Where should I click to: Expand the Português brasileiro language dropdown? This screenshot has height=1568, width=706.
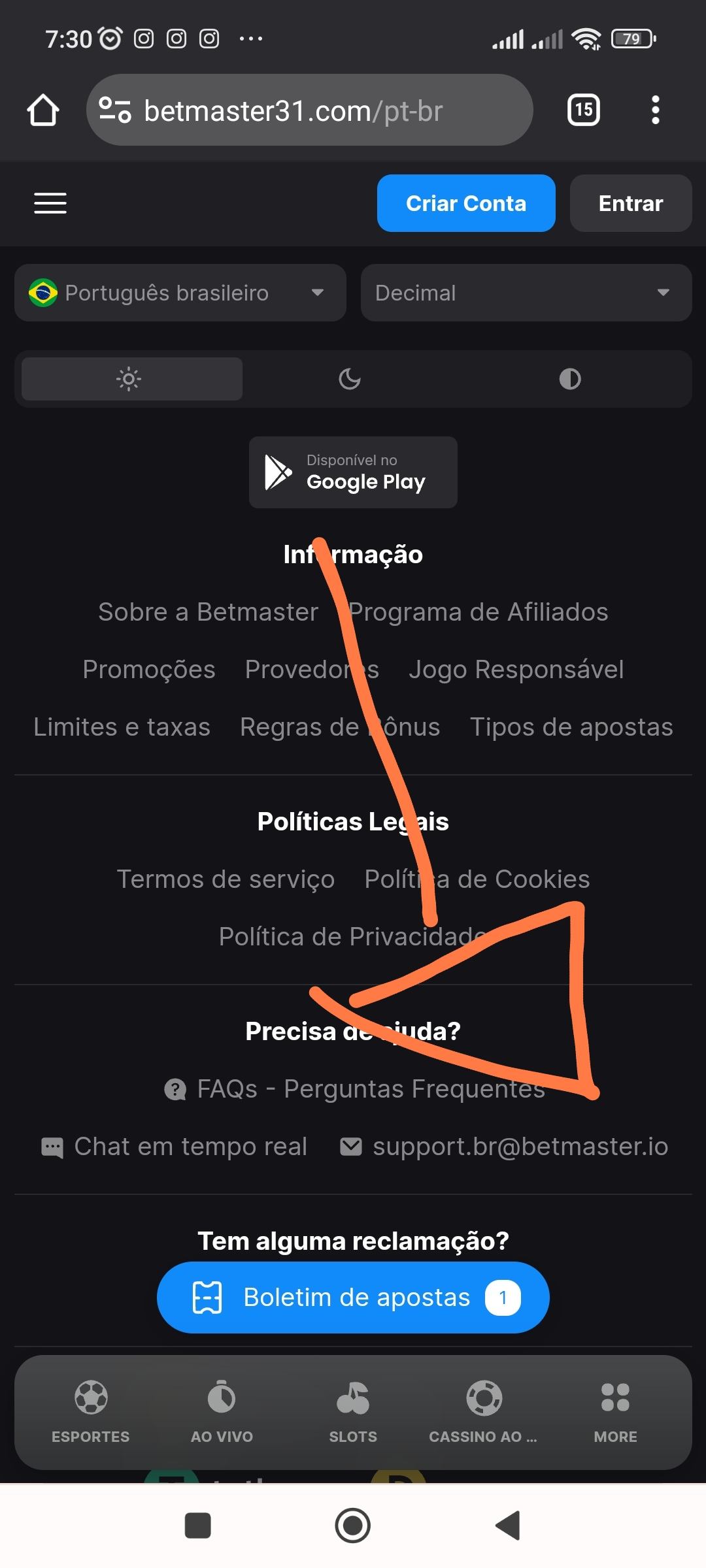[x=180, y=293]
